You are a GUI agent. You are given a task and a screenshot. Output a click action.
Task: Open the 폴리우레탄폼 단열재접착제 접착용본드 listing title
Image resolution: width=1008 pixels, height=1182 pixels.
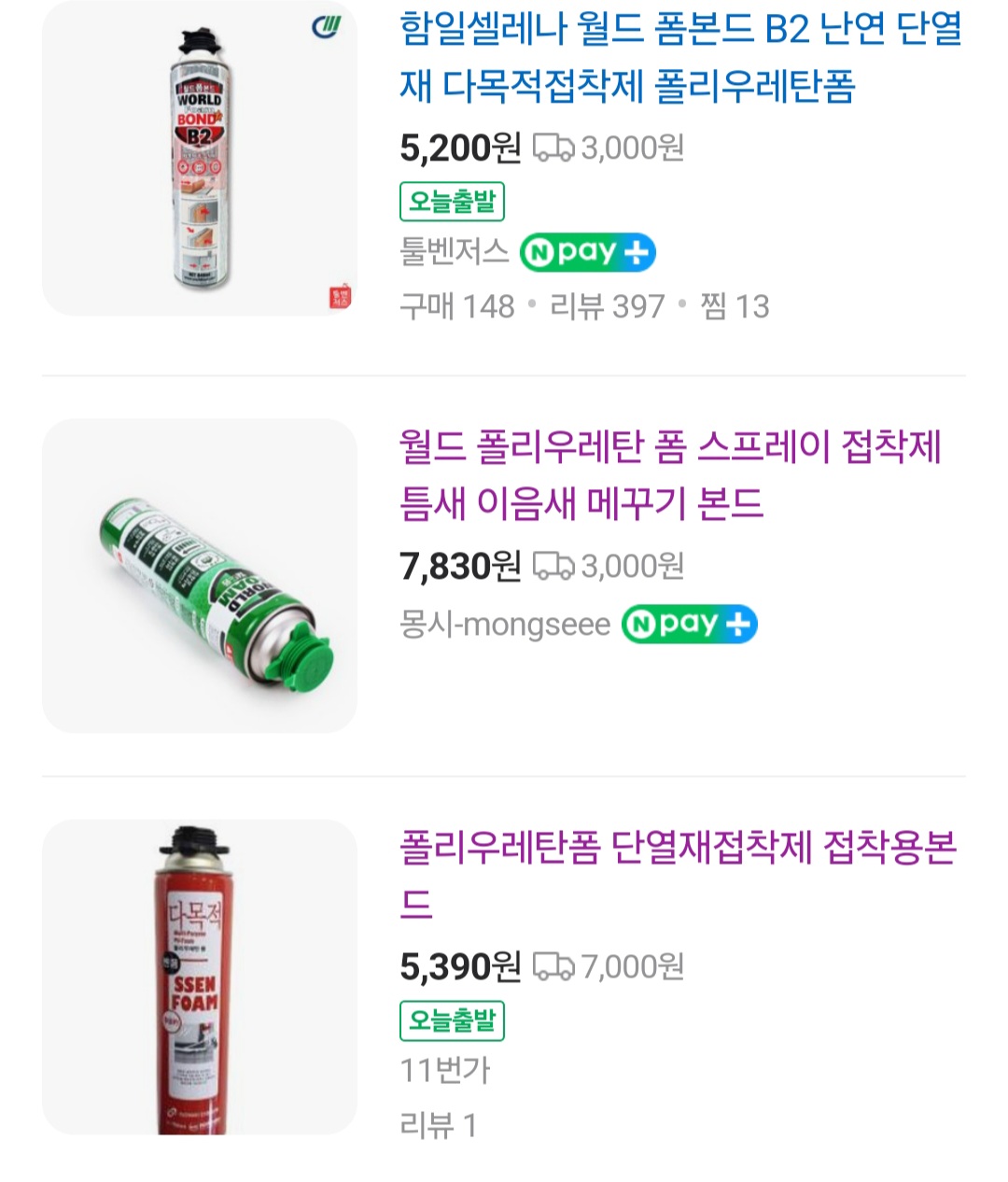678,875
